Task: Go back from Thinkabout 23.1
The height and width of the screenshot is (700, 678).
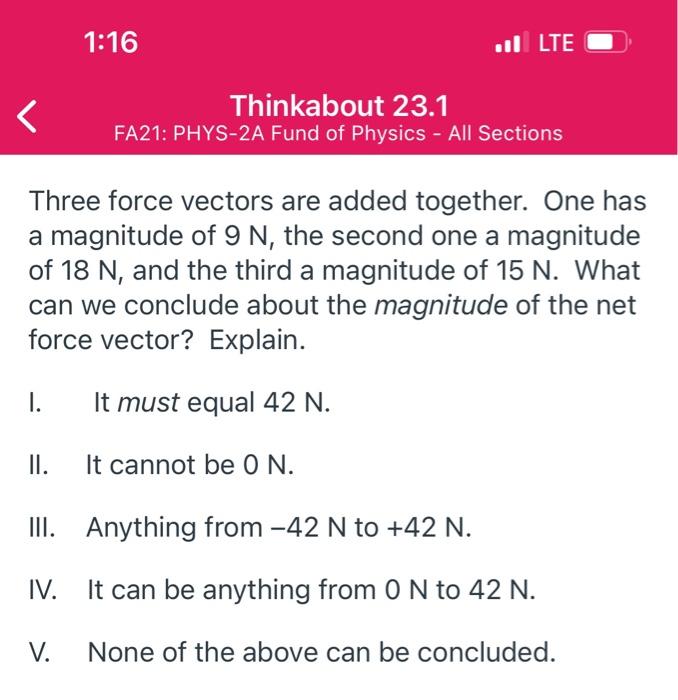Action: [27, 117]
